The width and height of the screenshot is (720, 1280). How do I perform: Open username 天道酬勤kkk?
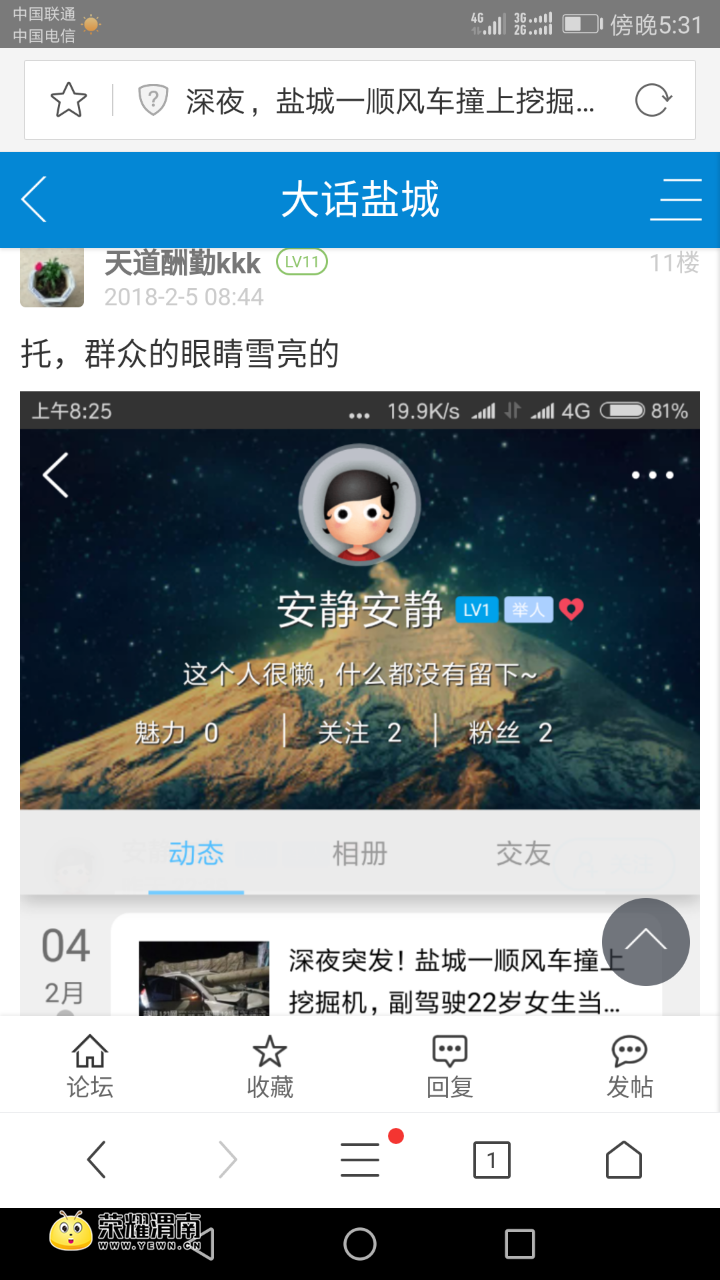(x=182, y=263)
